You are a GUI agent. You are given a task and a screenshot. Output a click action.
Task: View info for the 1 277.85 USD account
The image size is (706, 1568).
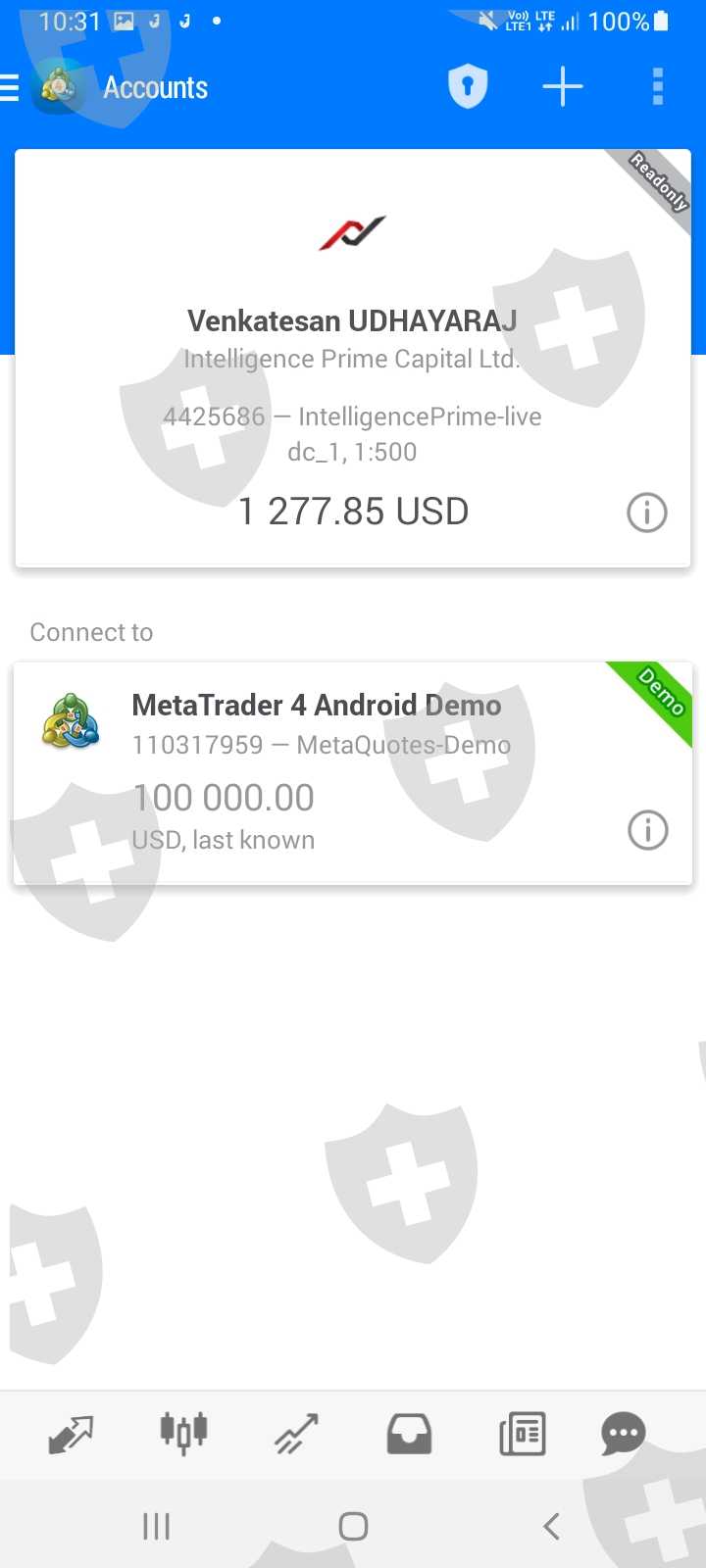(647, 513)
